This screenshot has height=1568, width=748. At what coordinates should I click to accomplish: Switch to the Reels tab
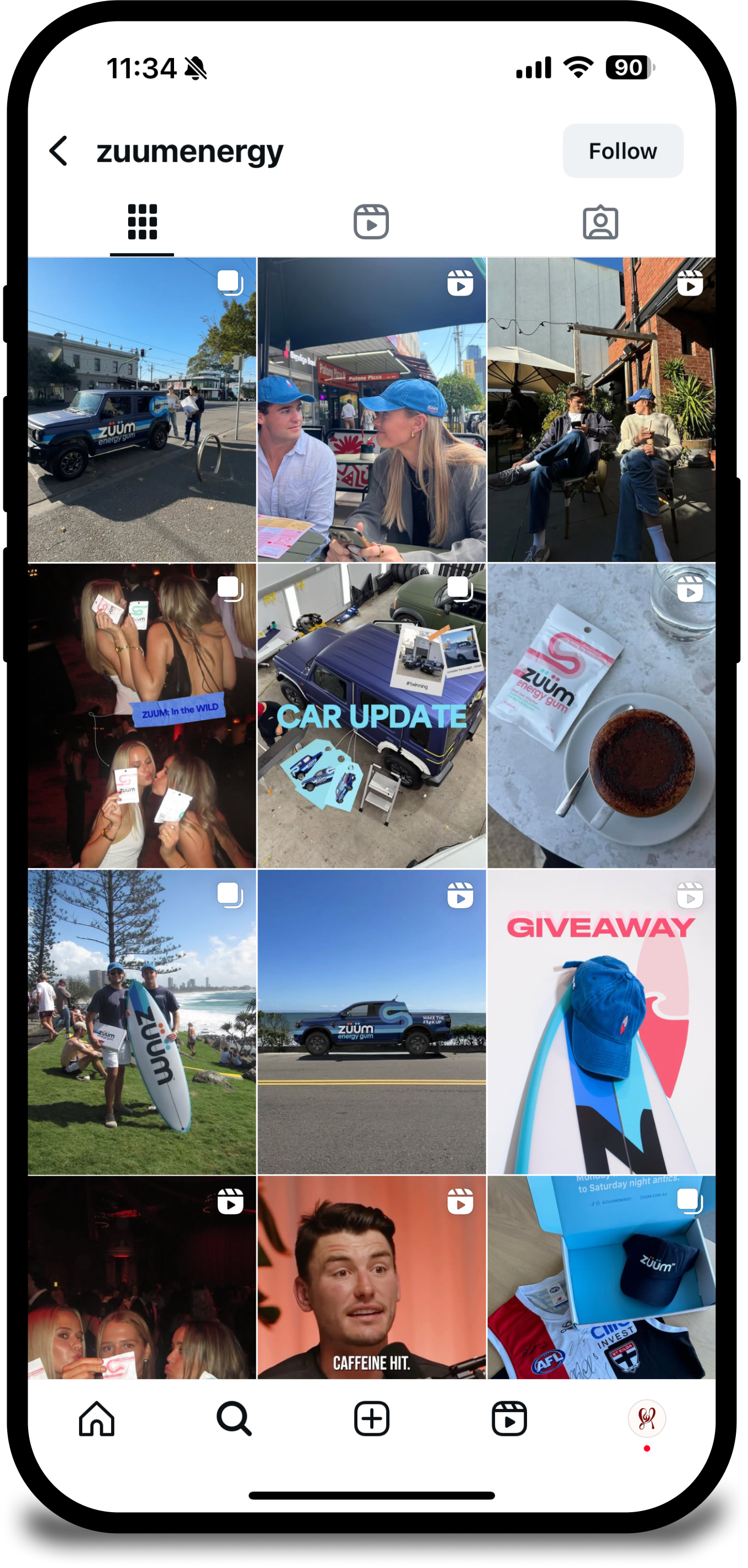tap(371, 222)
